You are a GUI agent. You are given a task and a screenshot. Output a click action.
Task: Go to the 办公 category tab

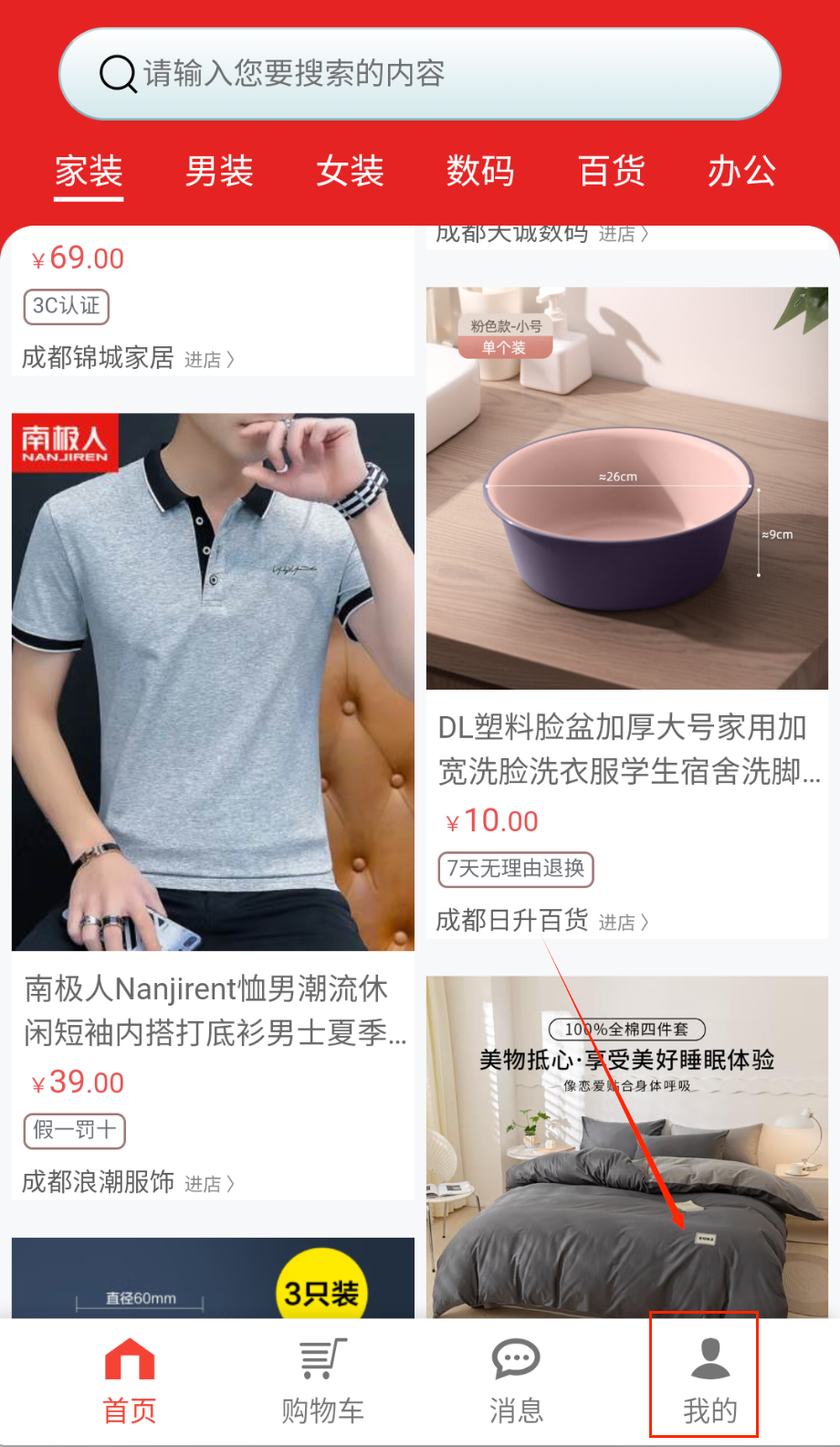(741, 171)
